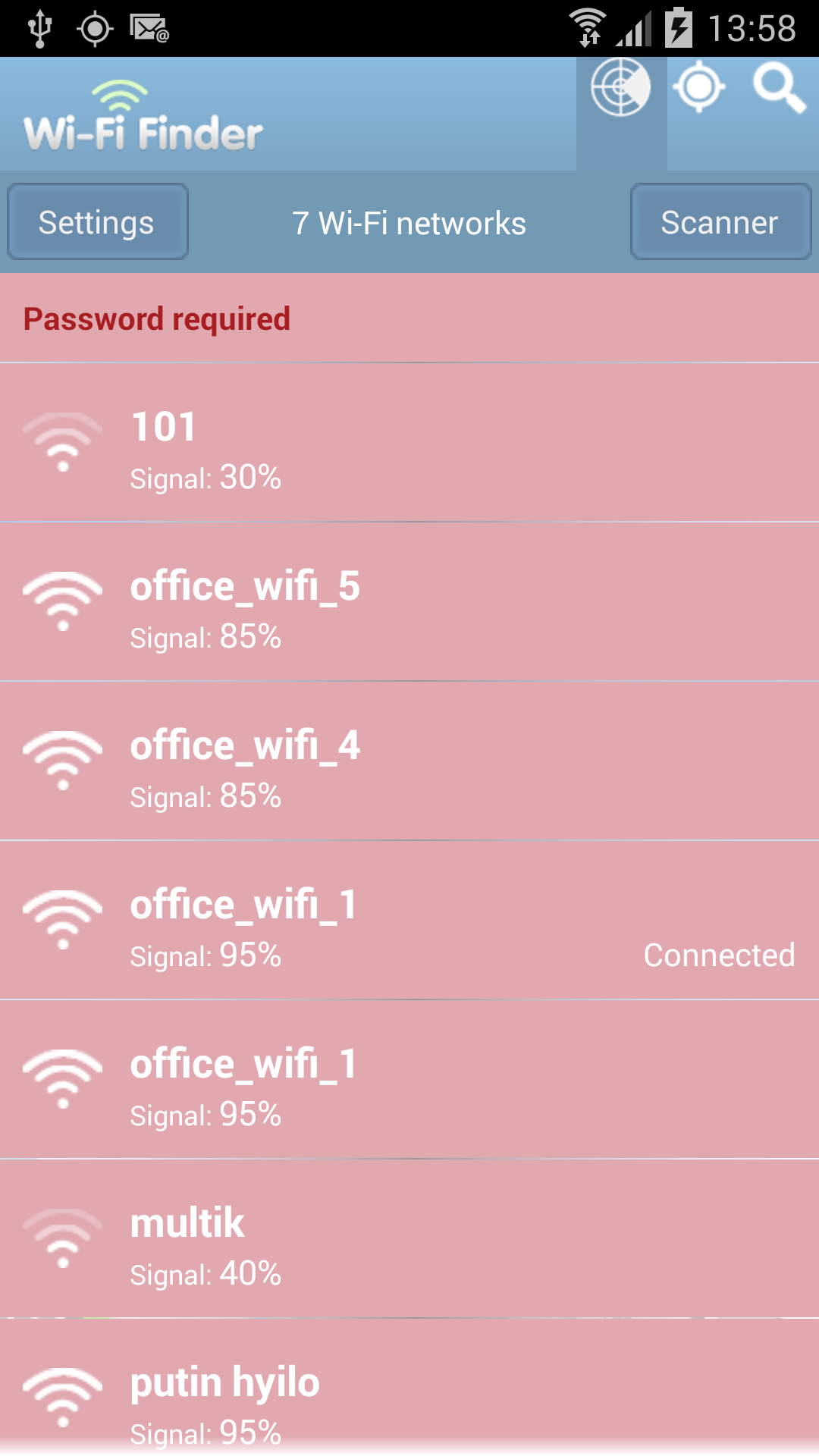The height and width of the screenshot is (1456, 819).
Task: Select the 101 network
Action: pyautogui.click(x=409, y=444)
